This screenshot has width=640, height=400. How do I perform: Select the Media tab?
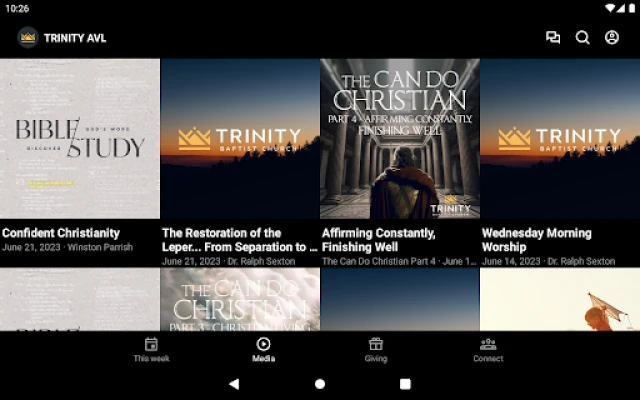pos(263,349)
